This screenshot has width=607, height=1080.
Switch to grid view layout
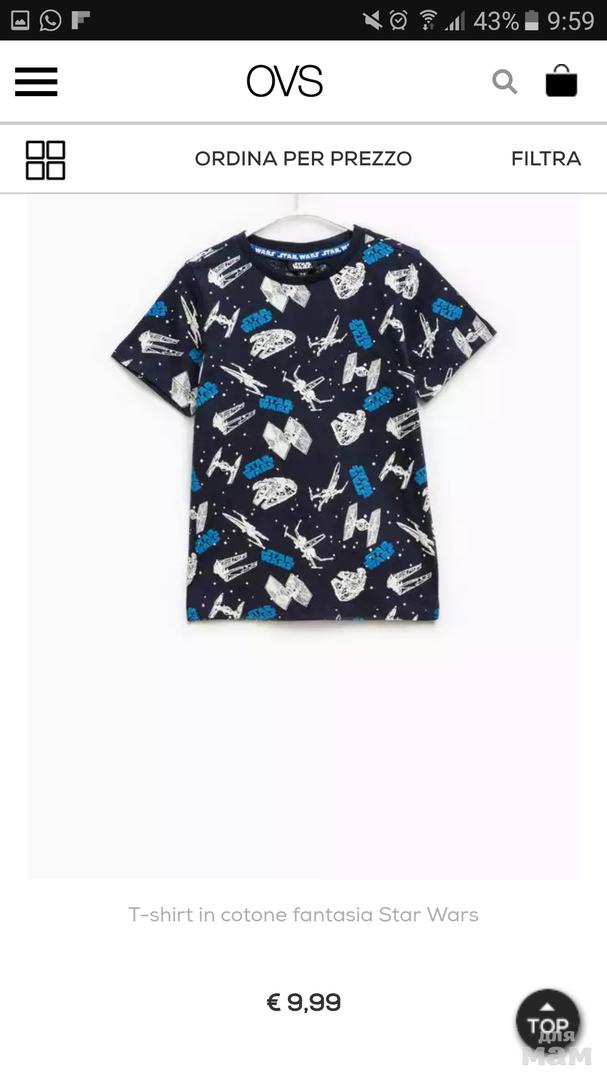pos(45,160)
